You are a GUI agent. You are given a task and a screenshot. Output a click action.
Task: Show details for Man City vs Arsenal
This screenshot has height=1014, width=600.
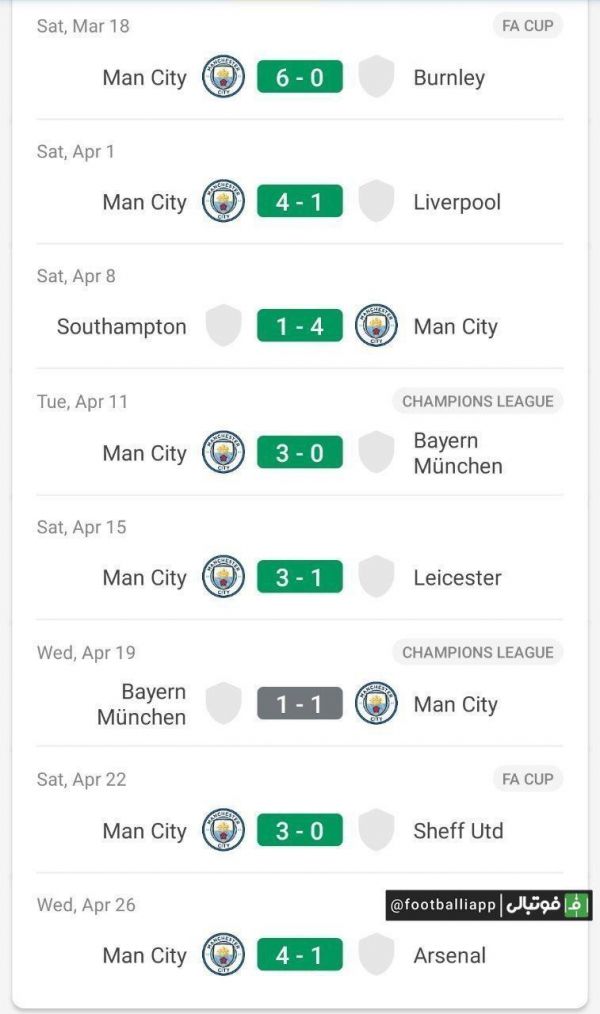299,955
